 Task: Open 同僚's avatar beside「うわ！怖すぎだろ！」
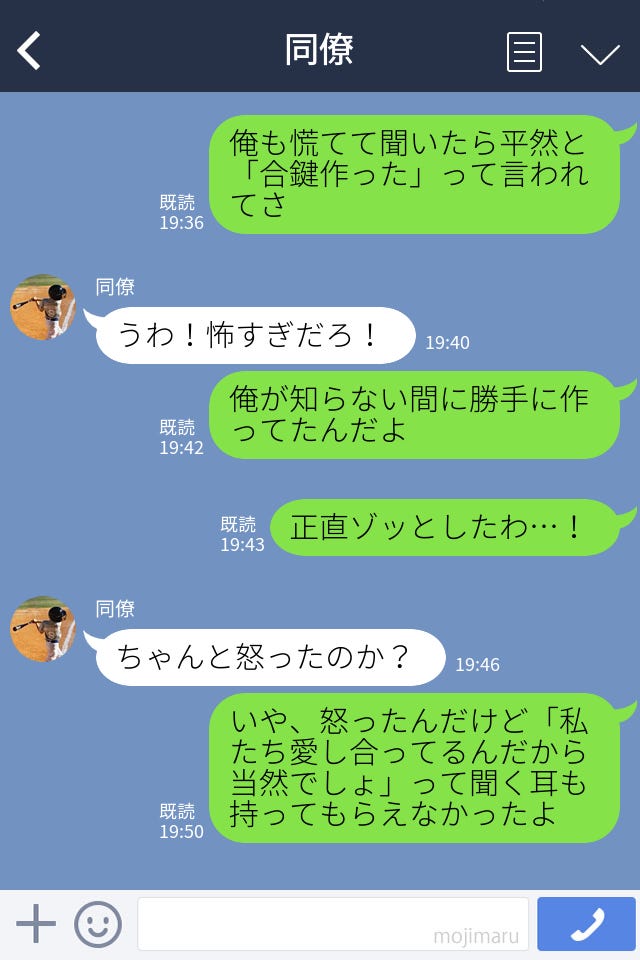44,307
